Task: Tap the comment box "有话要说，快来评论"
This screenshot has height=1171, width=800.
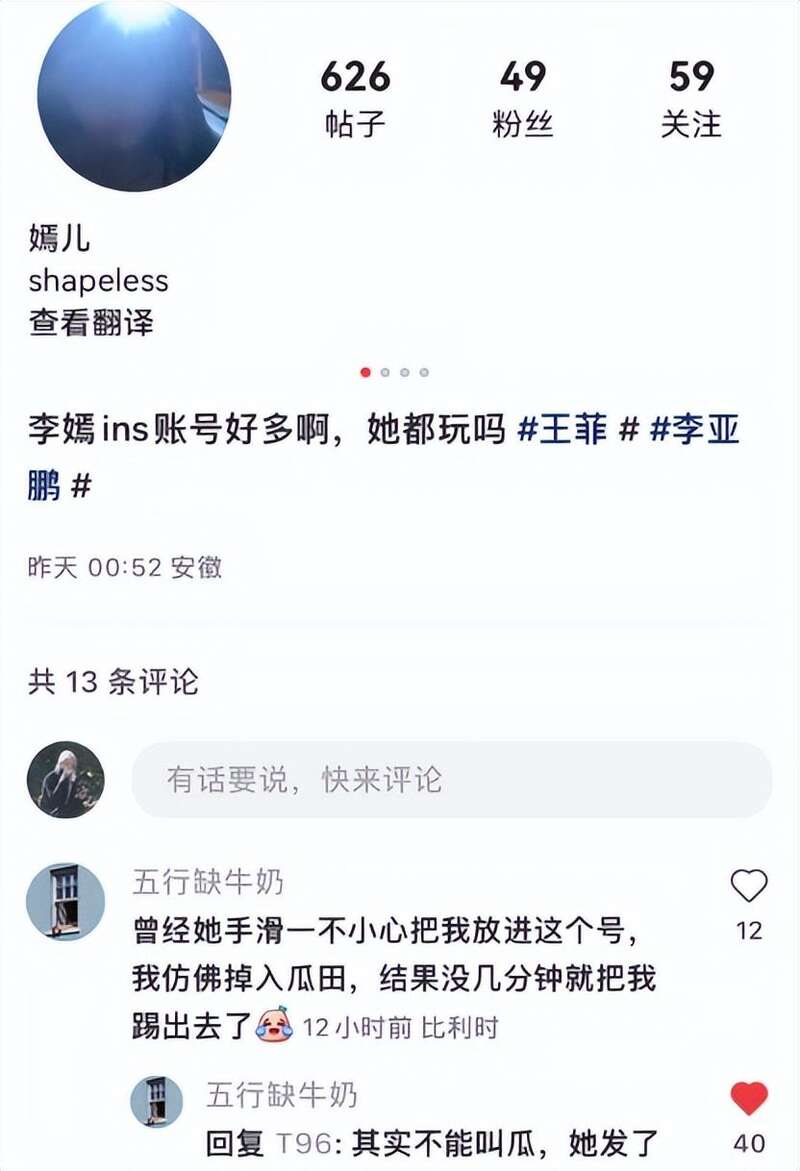Action: coord(450,779)
